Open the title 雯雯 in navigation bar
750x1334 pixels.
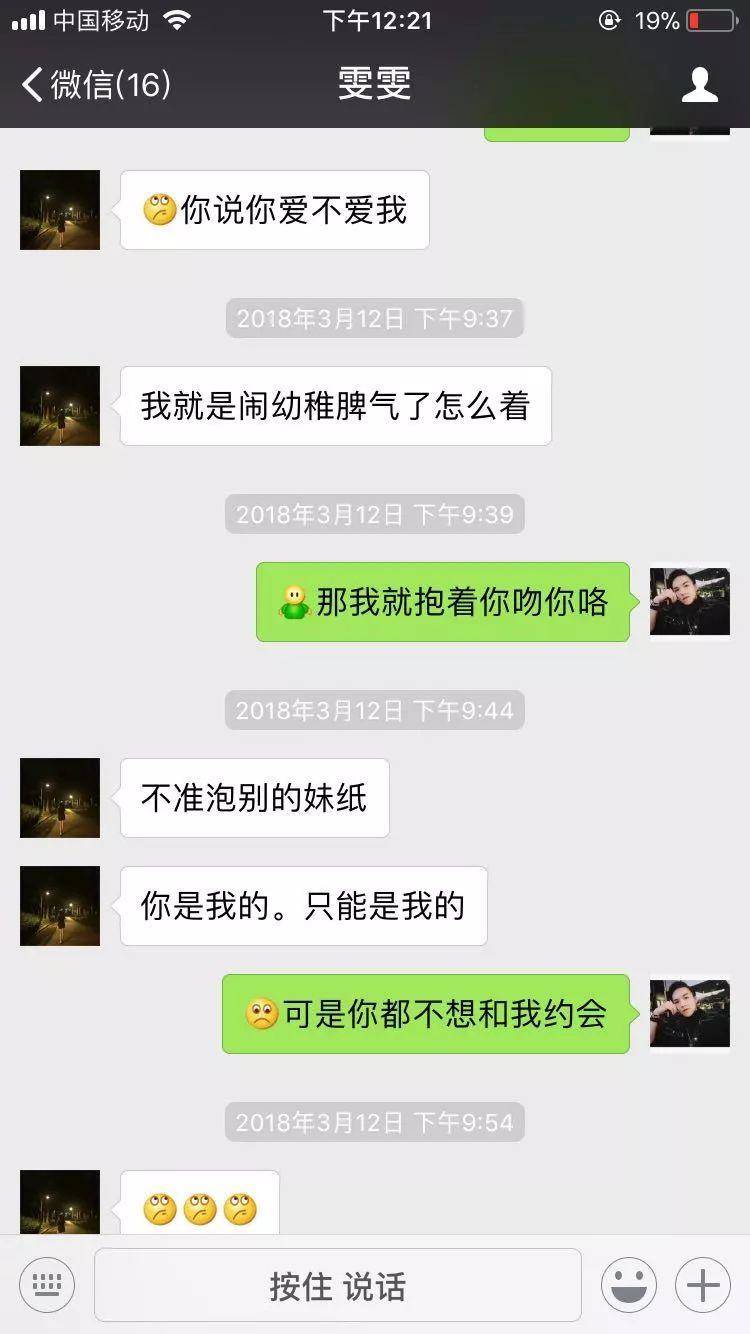(374, 85)
